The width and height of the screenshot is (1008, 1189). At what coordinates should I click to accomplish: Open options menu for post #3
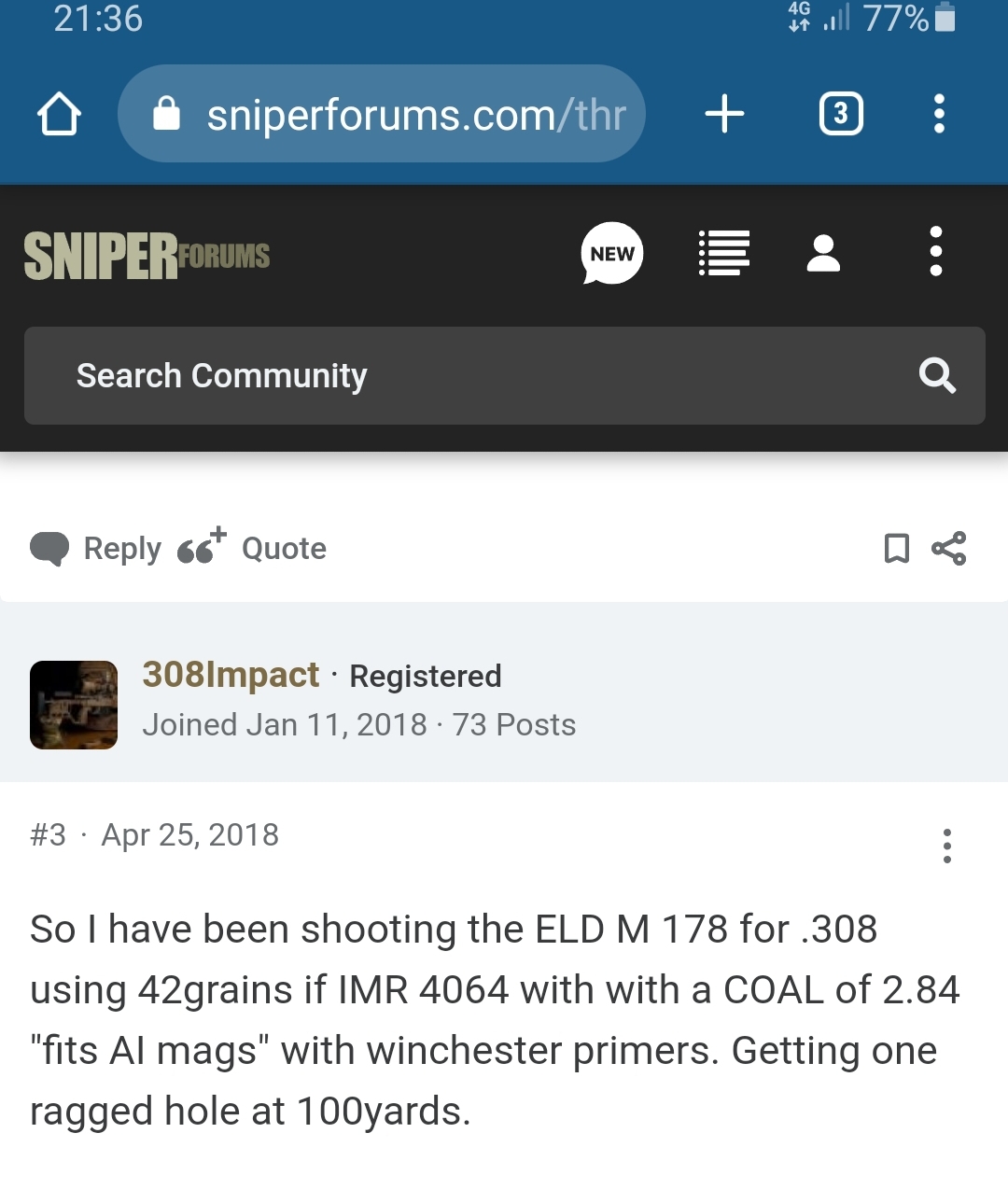coord(946,846)
